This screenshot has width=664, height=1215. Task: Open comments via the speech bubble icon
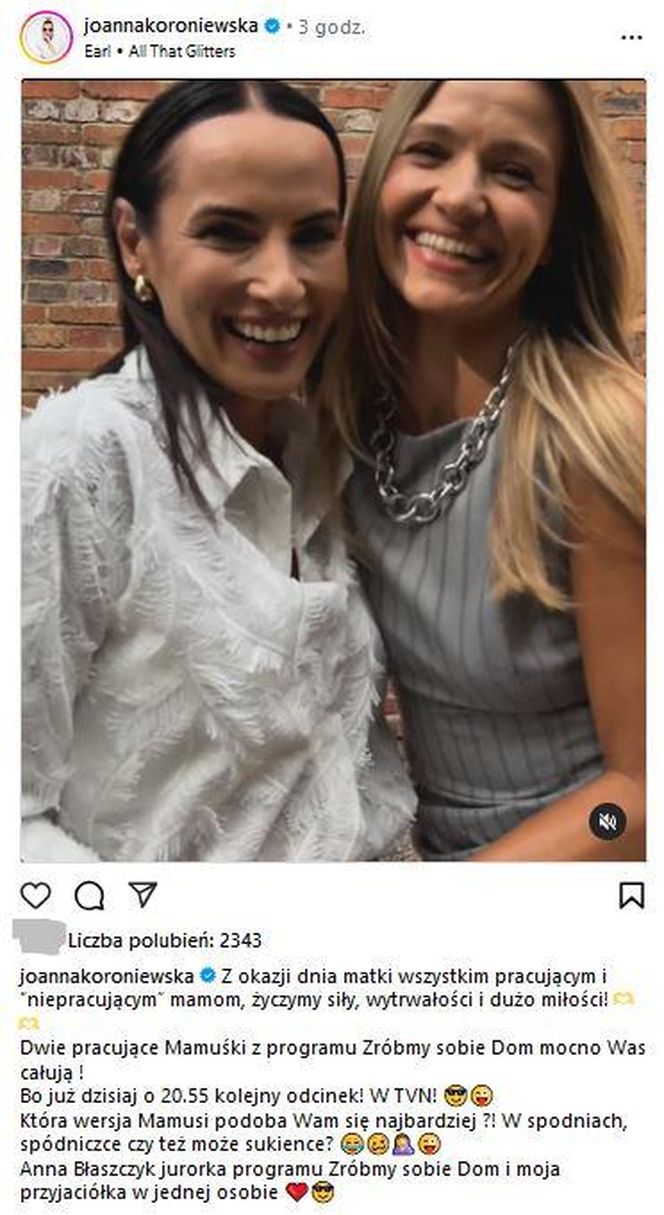point(90,894)
